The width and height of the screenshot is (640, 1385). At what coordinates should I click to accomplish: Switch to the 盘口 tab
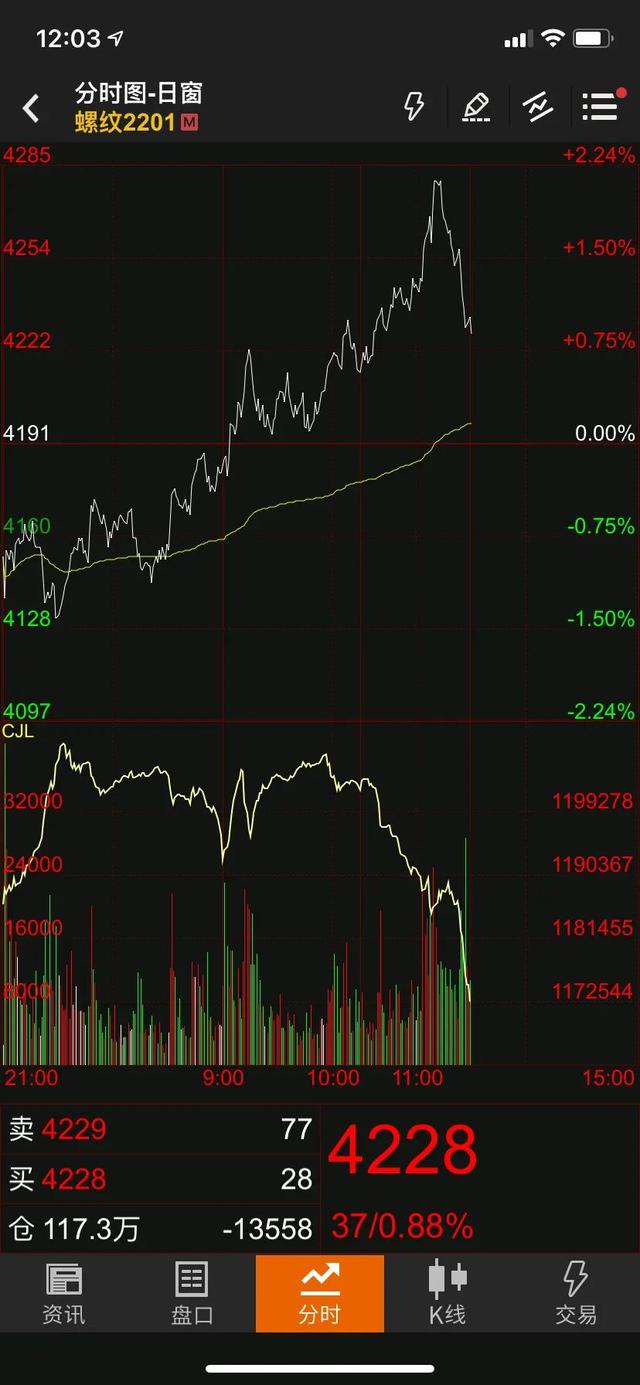191,1293
